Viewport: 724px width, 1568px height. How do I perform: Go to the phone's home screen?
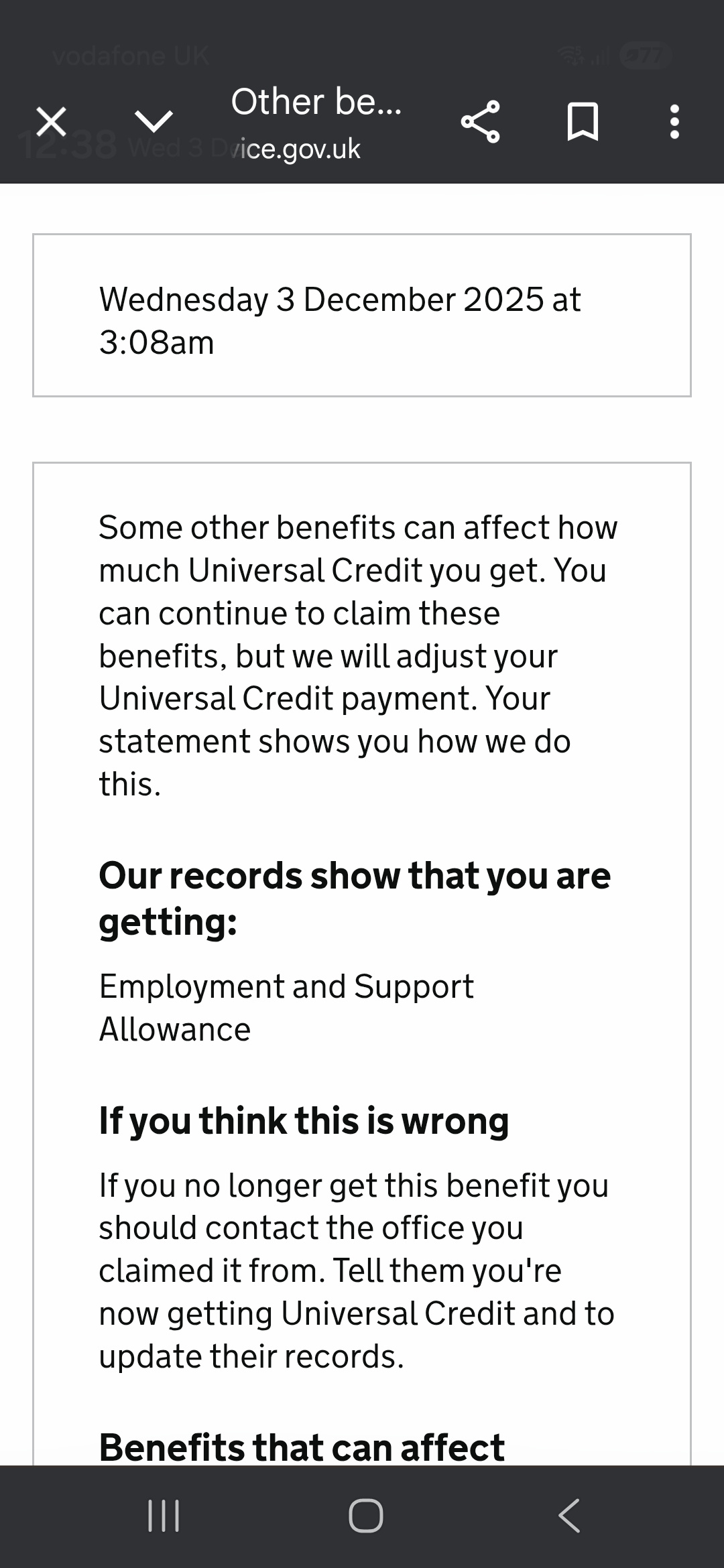[365, 1516]
